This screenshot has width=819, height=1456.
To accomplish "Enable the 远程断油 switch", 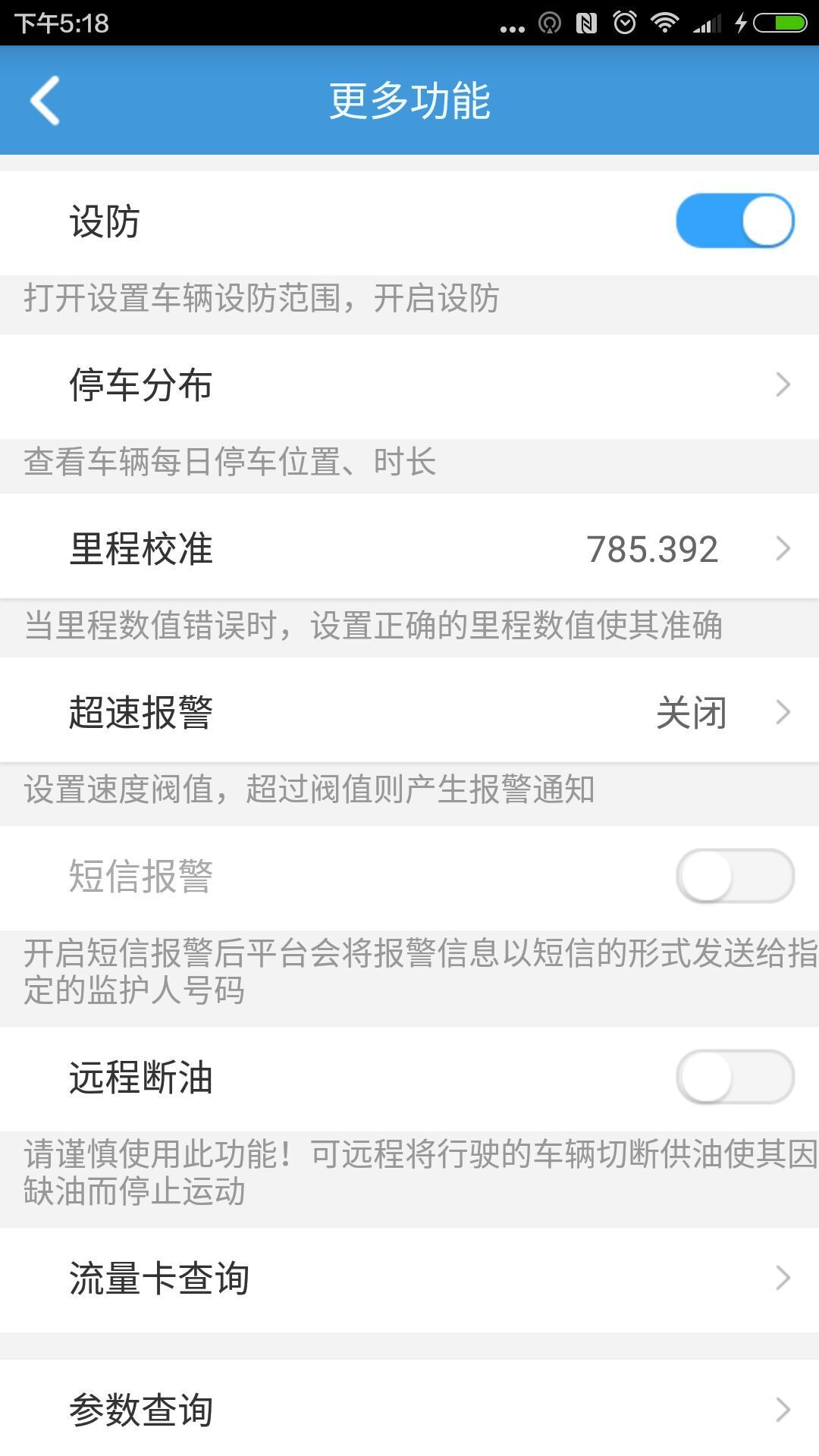I will point(735,1077).
